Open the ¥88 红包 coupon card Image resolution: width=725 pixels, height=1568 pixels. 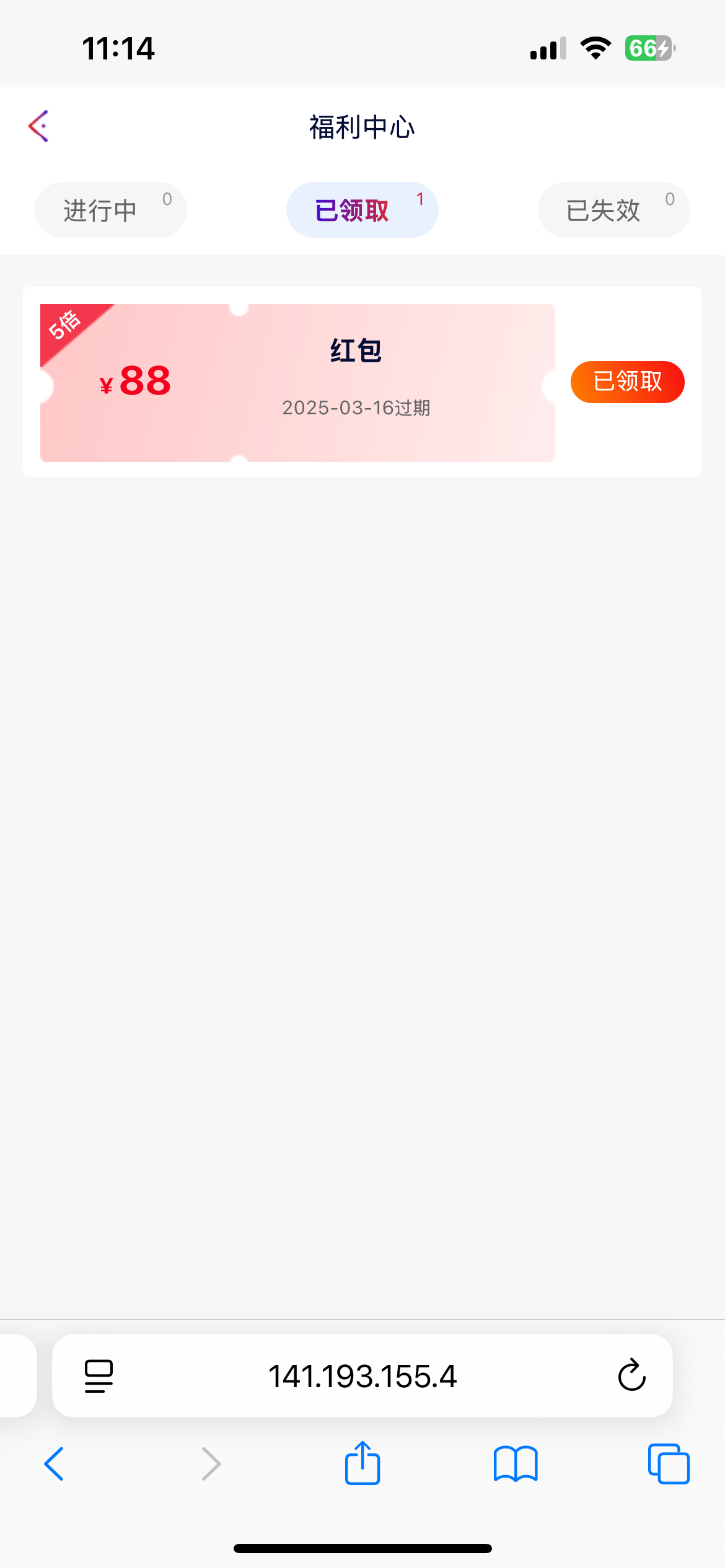pyautogui.click(x=297, y=382)
